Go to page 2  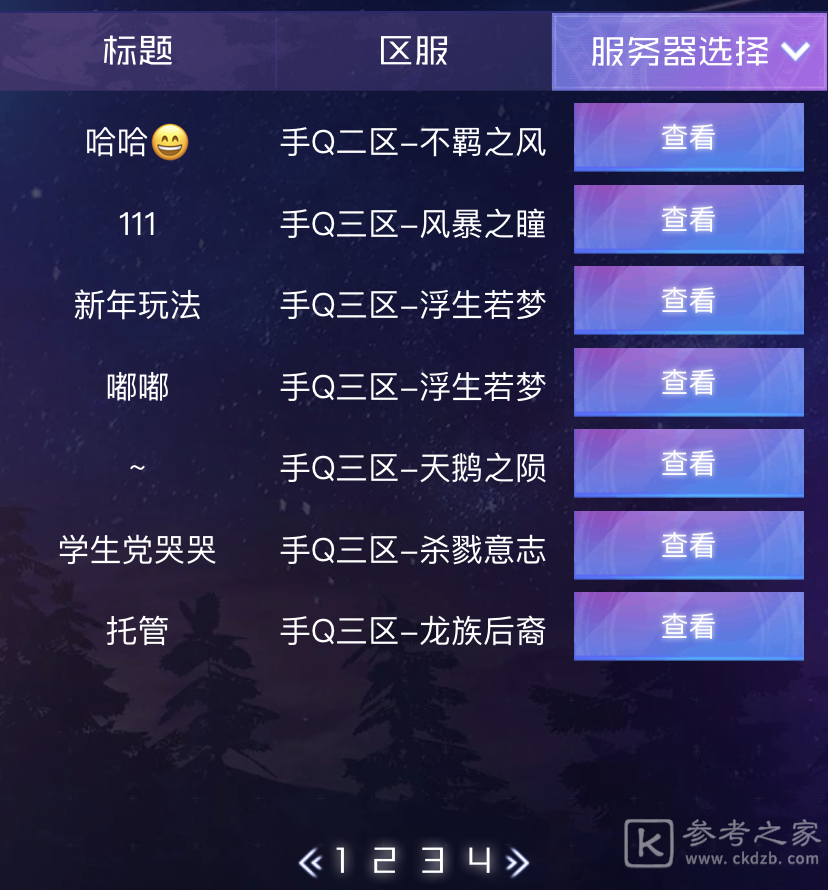point(386,860)
